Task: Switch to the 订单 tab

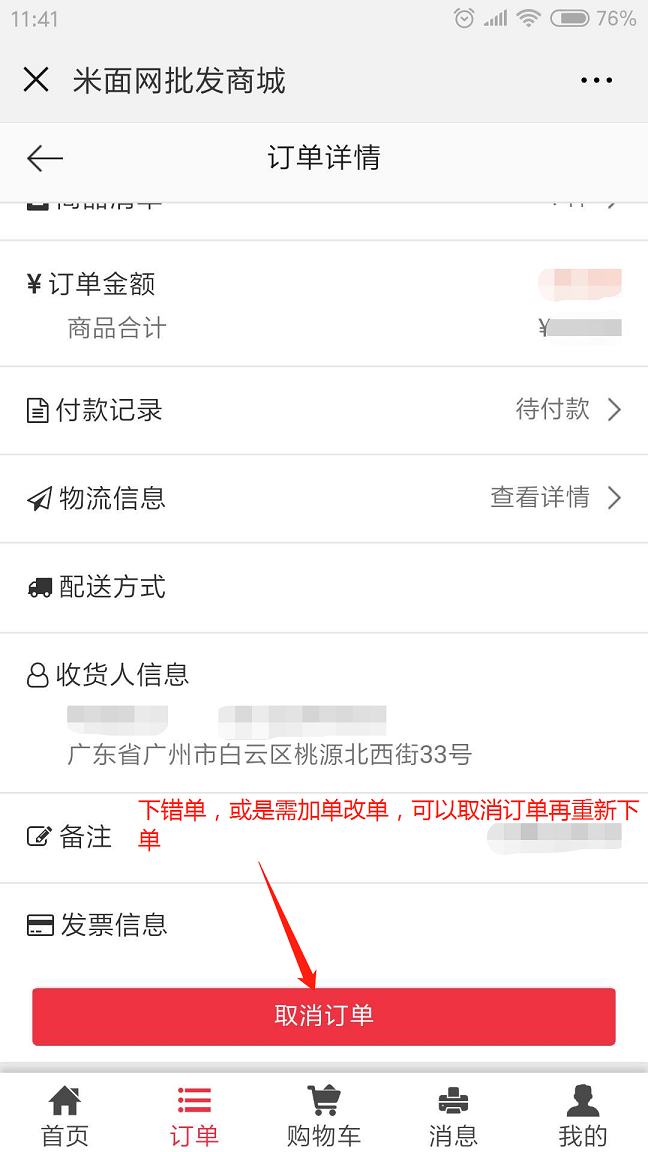Action: click(x=194, y=1115)
